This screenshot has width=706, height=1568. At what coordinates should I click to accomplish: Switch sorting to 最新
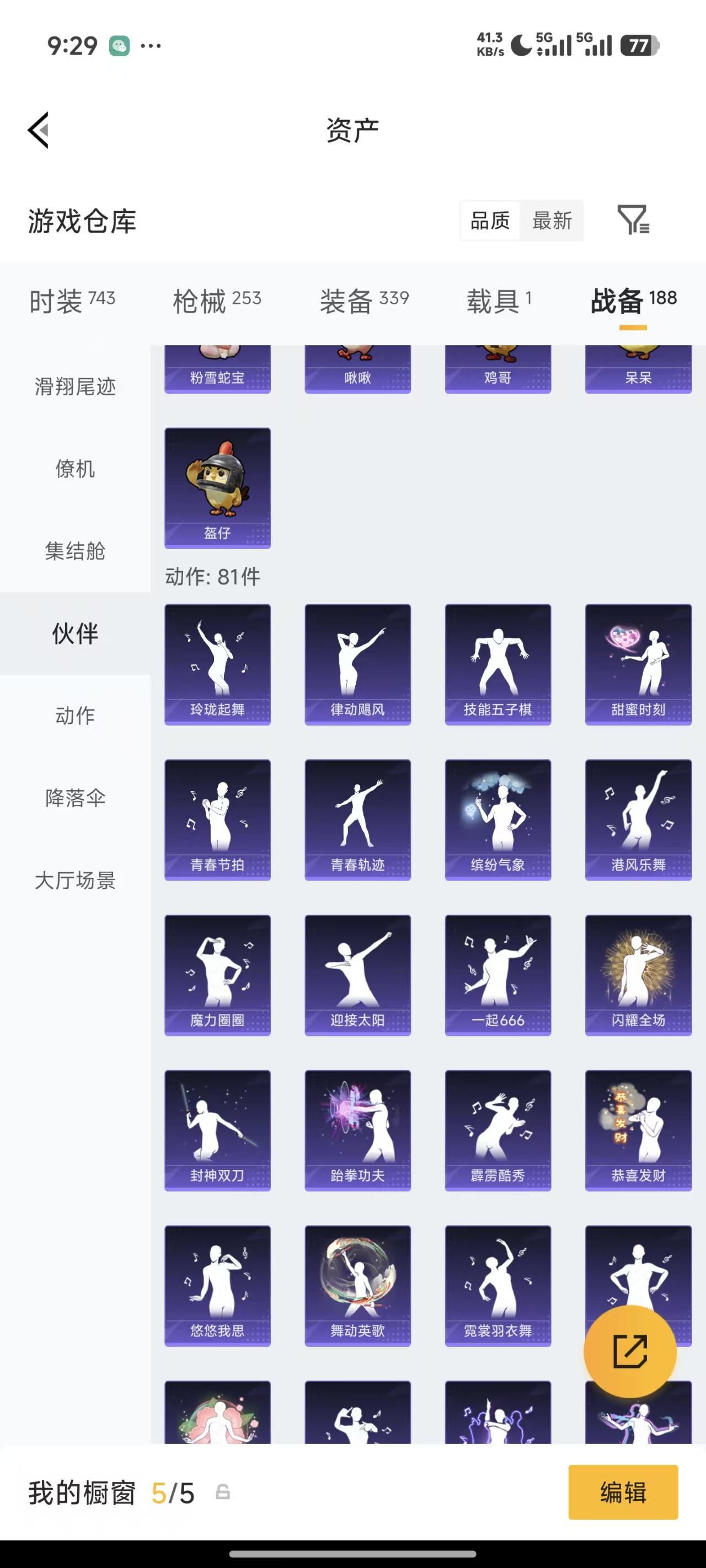pos(551,221)
